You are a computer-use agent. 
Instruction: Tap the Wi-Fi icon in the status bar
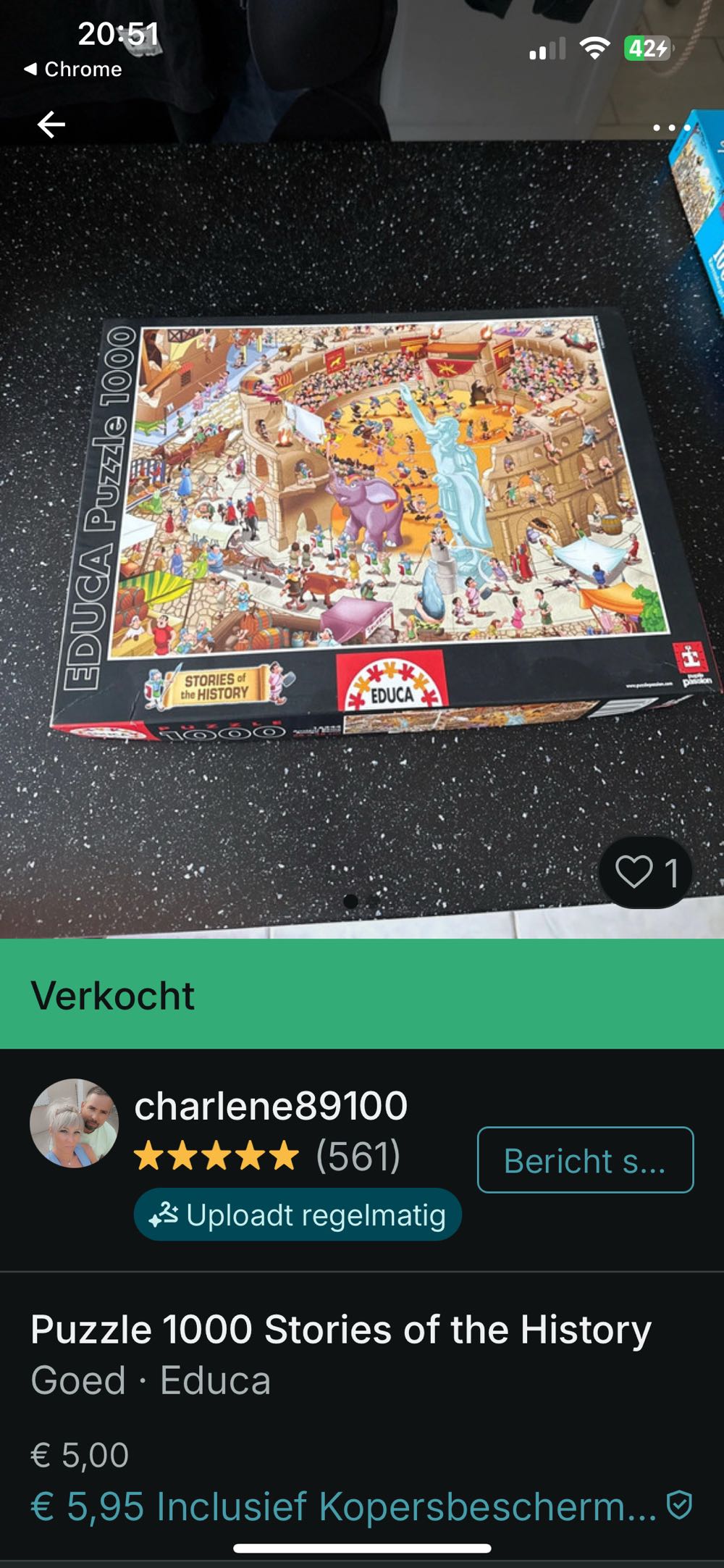coord(595,49)
